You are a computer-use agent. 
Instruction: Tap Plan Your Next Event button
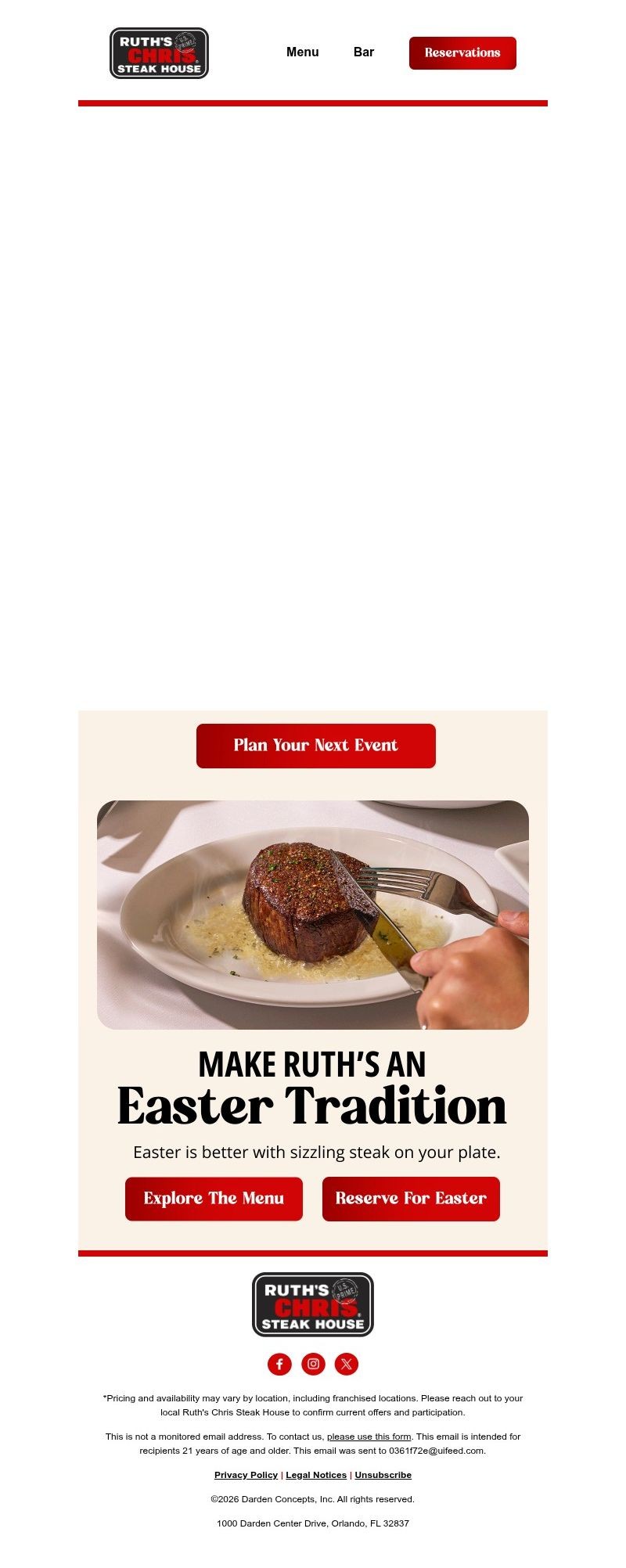tap(315, 746)
